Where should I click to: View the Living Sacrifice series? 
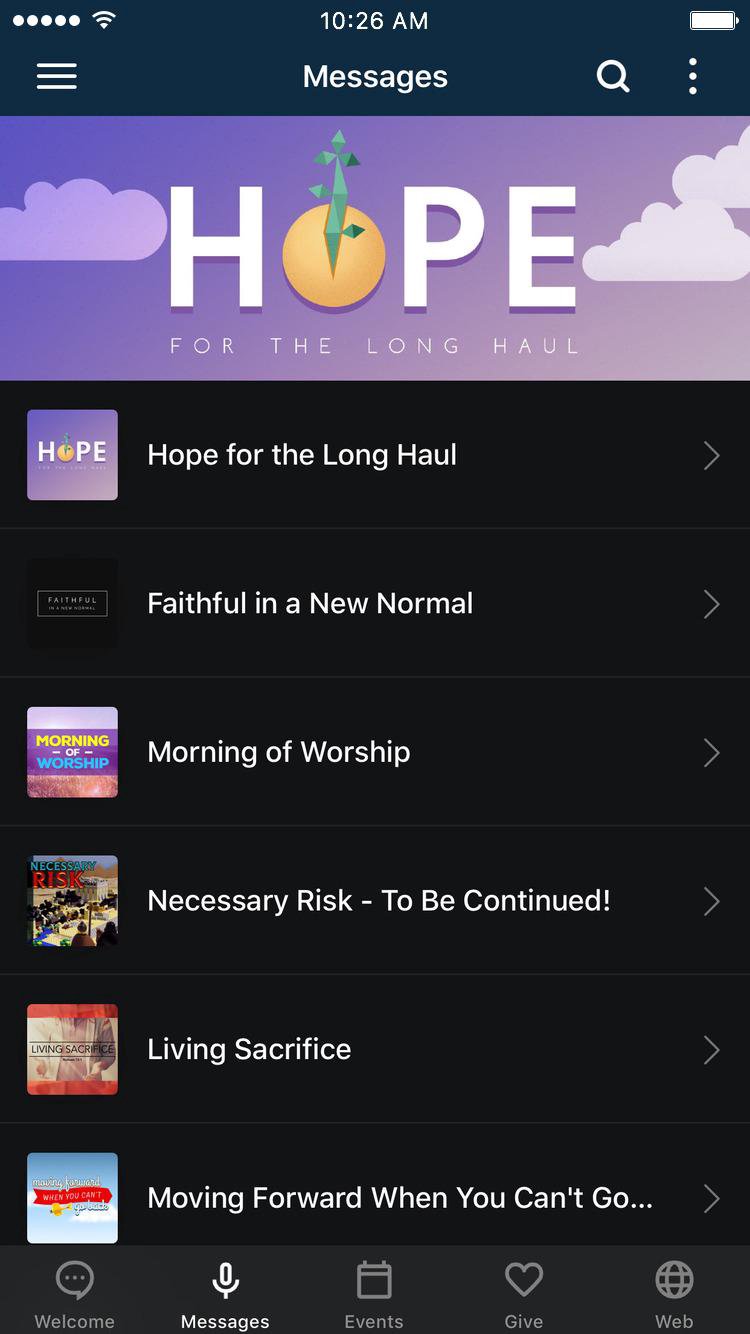(375, 1049)
